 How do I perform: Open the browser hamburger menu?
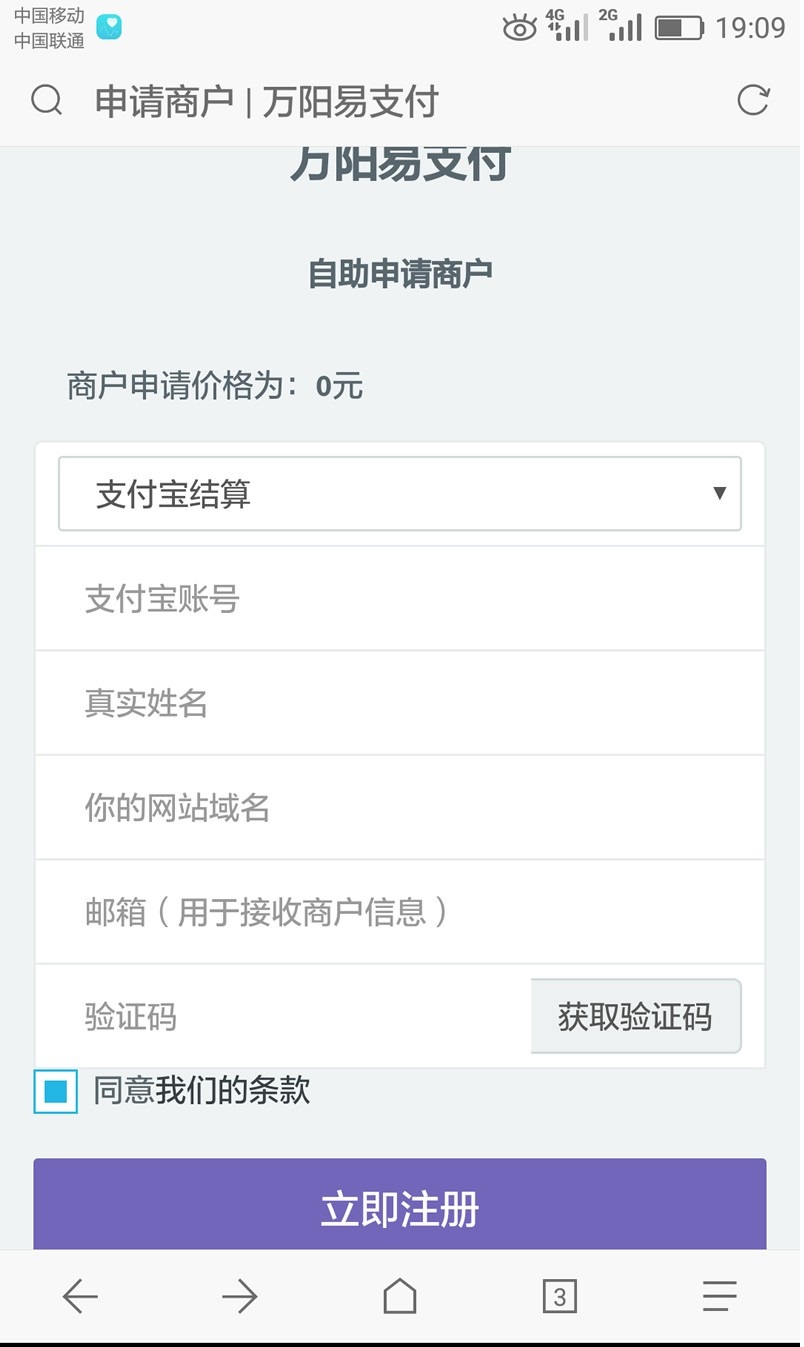pyautogui.click(x=720, y=1297)
